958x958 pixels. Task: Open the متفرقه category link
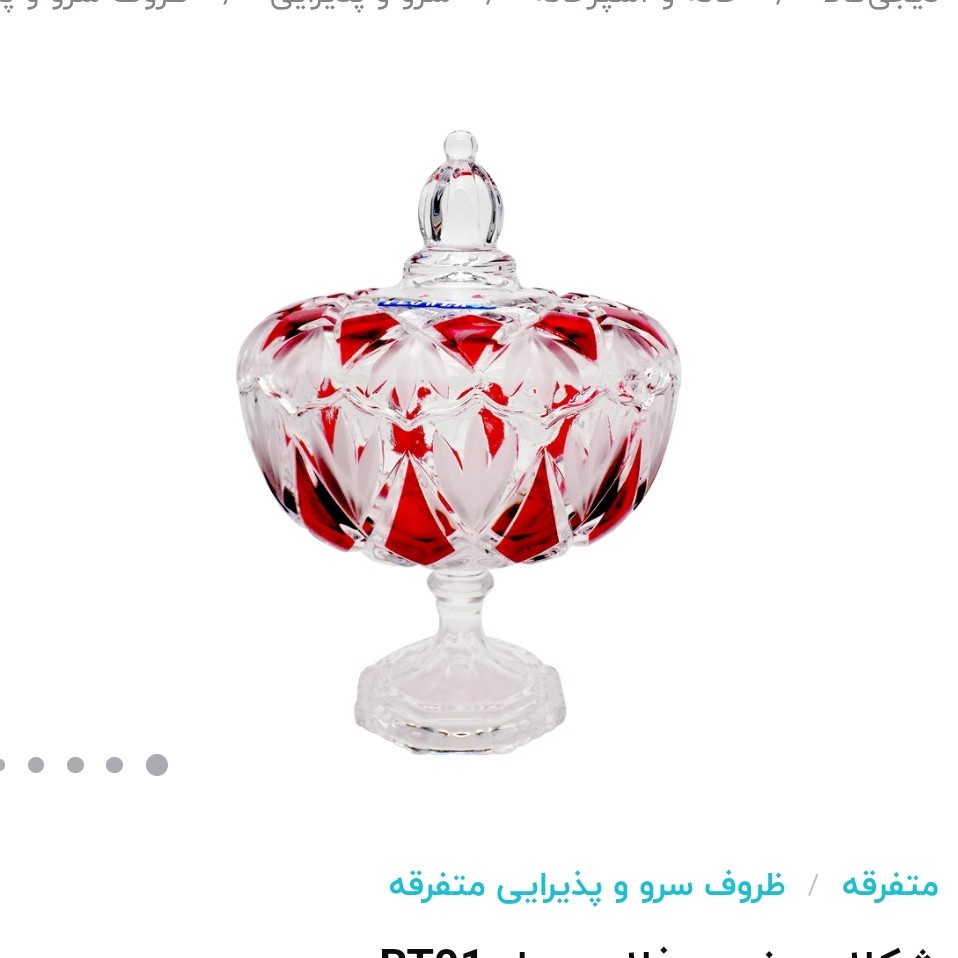[889, 885]
